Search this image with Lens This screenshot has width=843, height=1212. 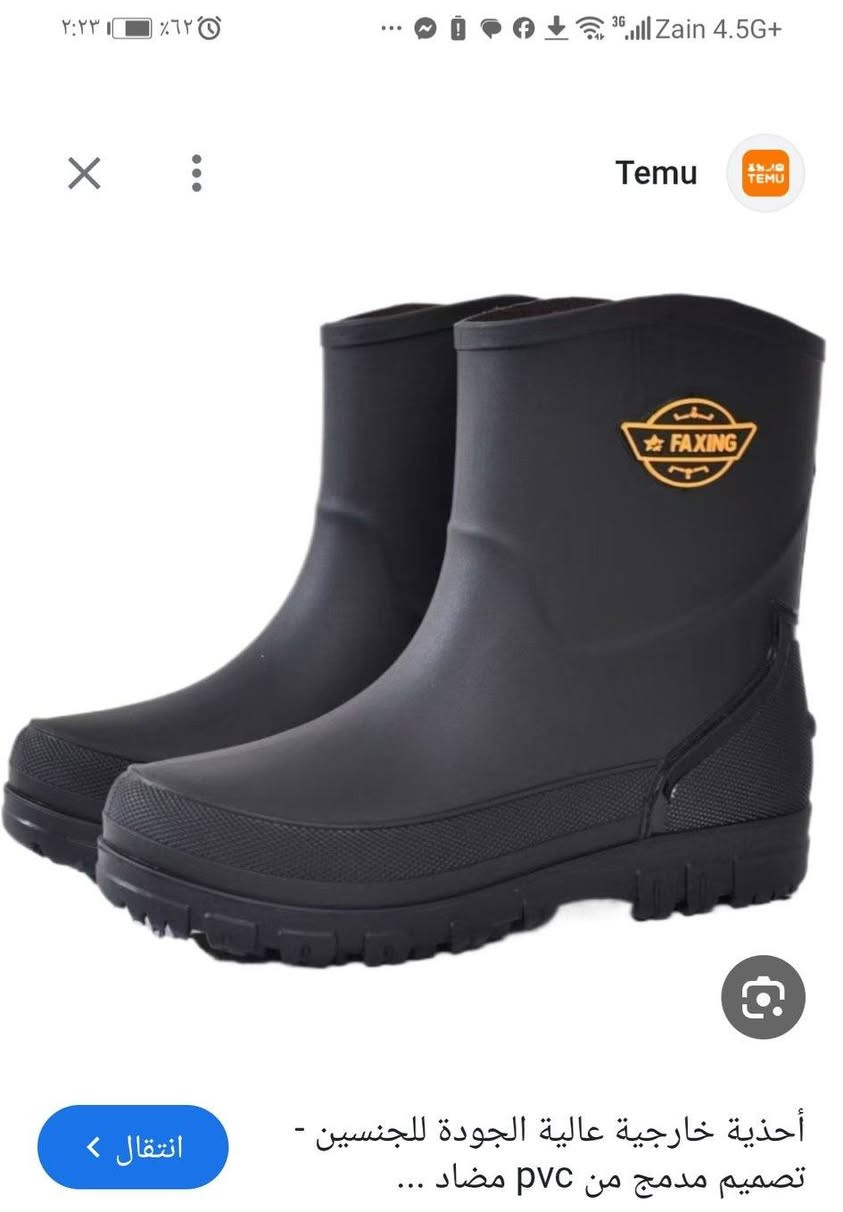click(x=763, y=997)
